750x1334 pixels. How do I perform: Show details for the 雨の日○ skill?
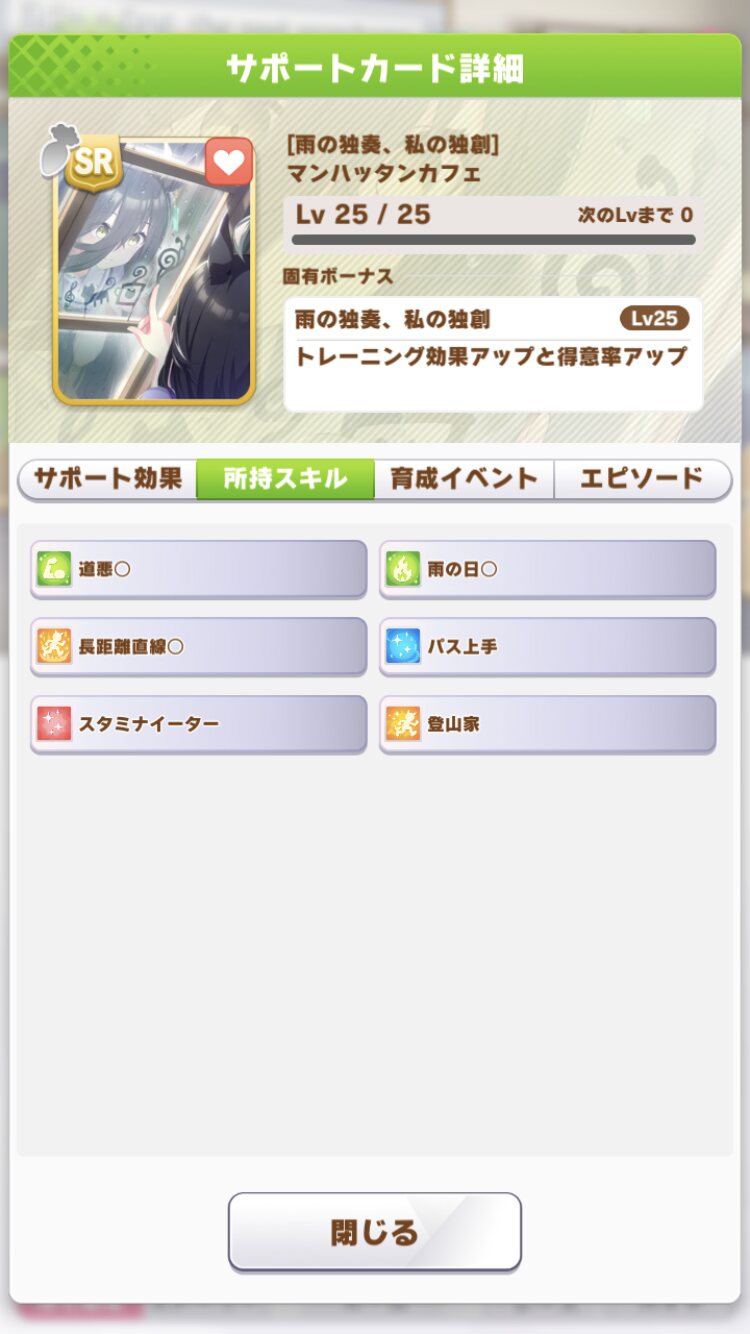tap(547, 569)
